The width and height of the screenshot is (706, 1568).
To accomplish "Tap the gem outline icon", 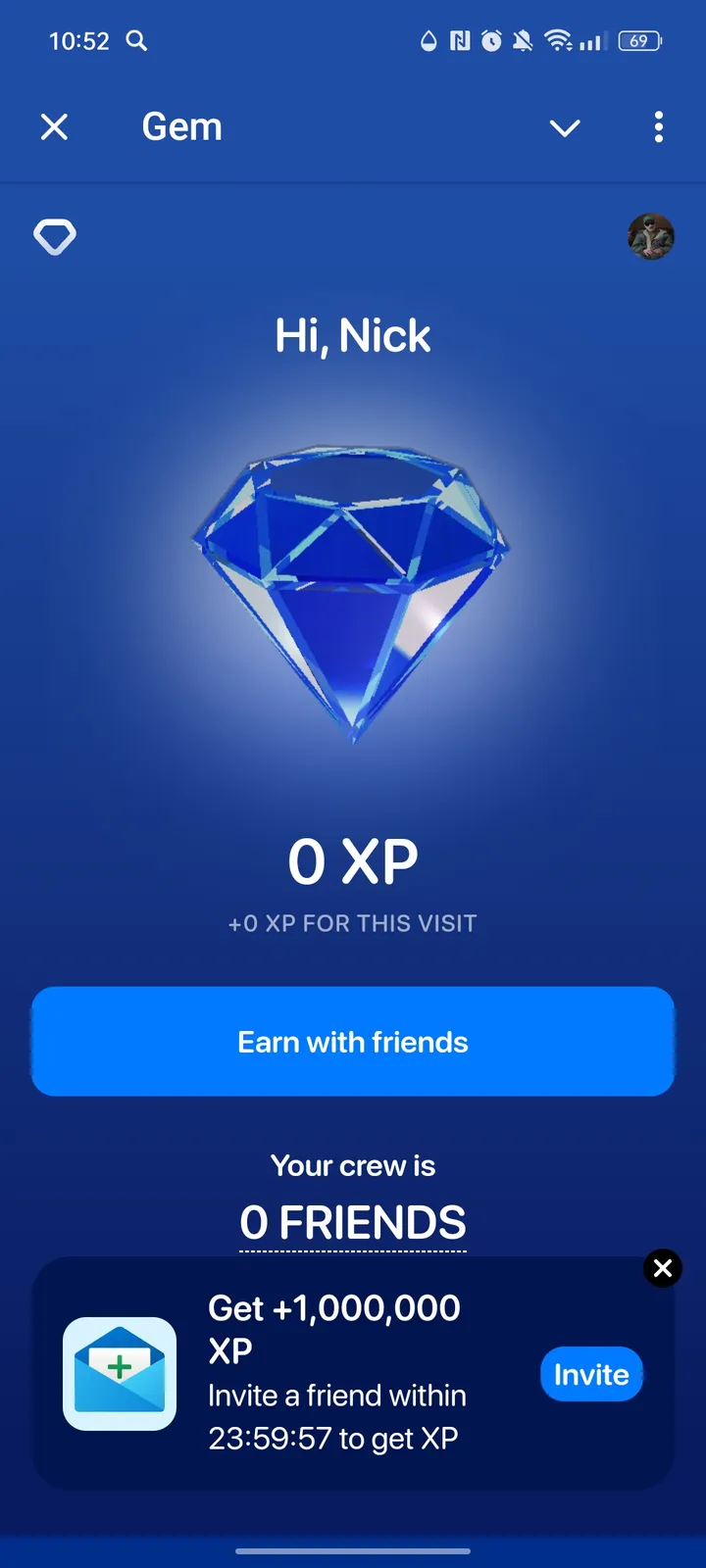I will pos(55,236).
